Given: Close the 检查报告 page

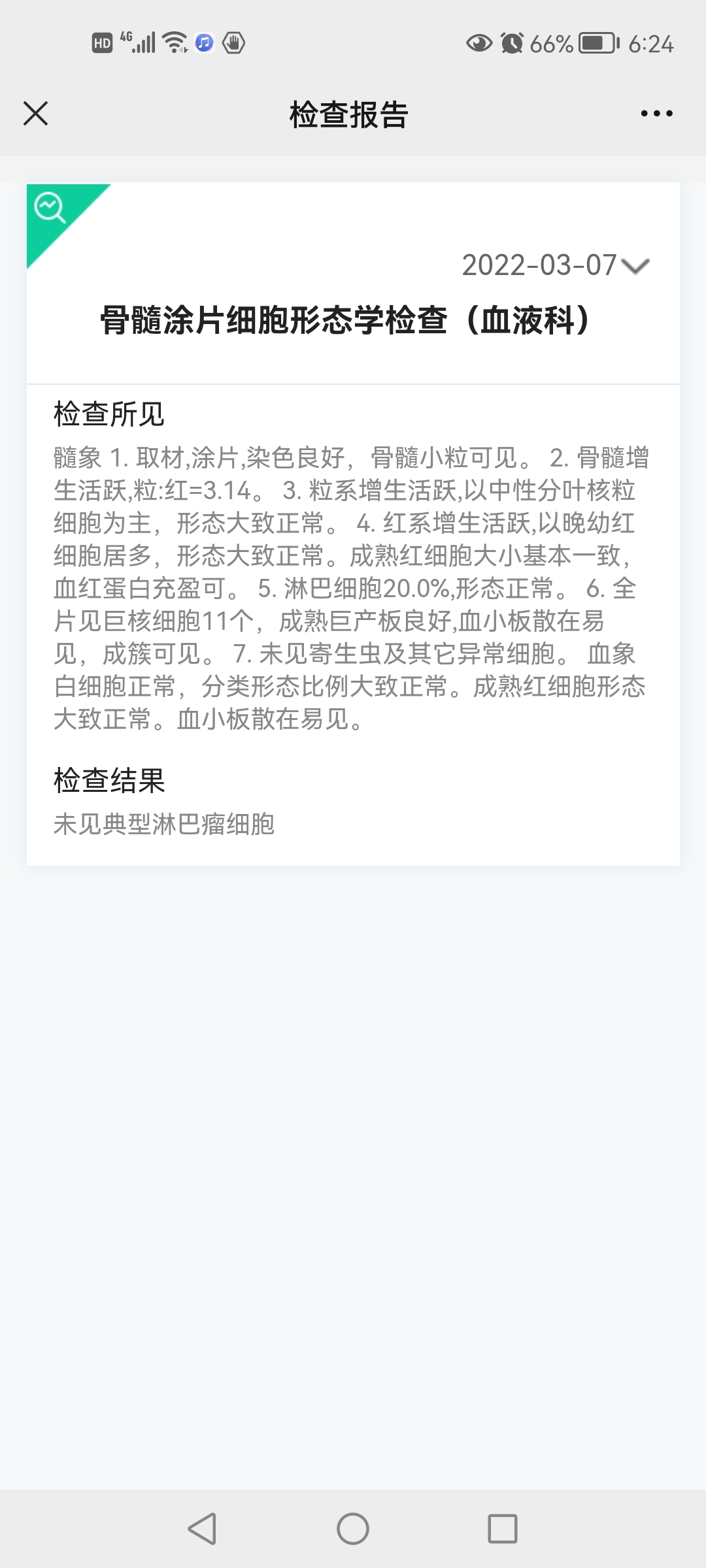Looking at the screenshot, I should pyautogui.click(x=35, y=113).
